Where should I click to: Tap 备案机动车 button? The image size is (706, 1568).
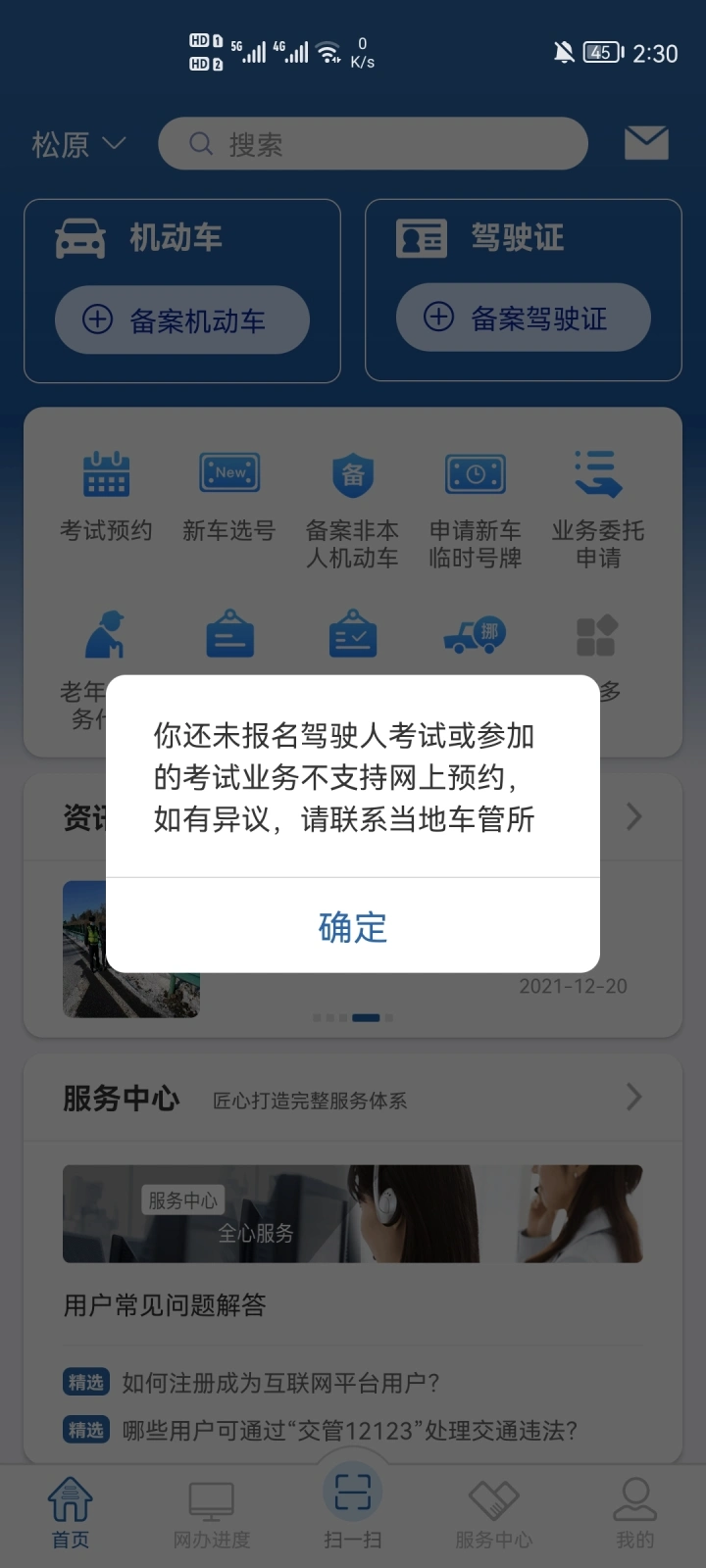coord(182,319)
